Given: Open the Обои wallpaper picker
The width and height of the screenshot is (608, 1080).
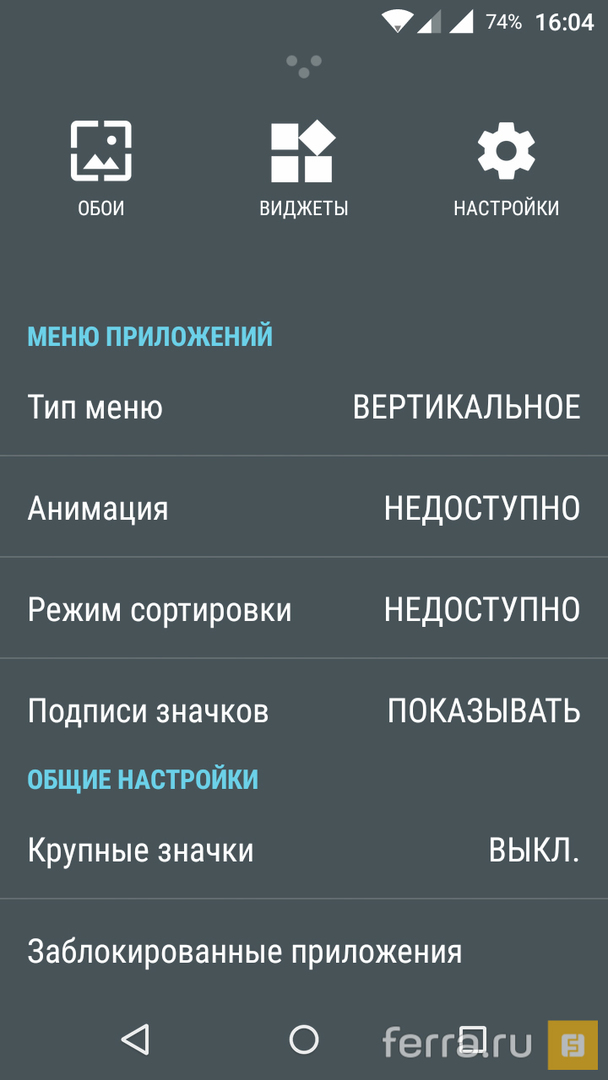Looking at the screenshot, I should pos(101,167).
